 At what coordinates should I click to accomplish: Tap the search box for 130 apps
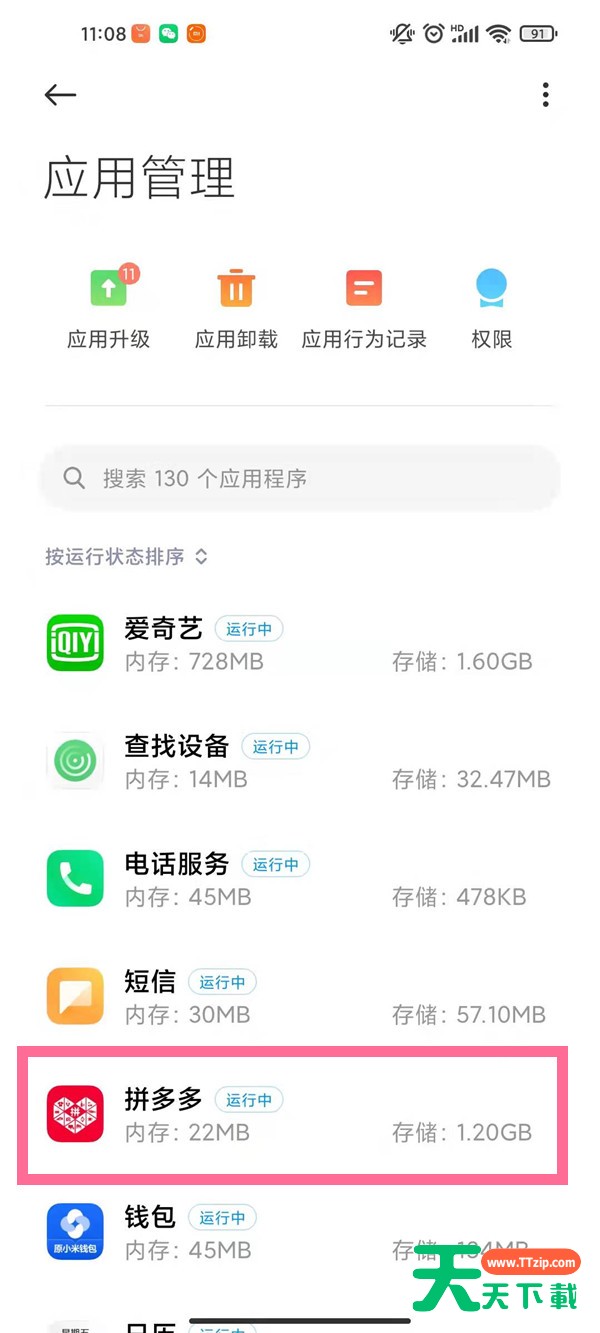tap(300, 479)
